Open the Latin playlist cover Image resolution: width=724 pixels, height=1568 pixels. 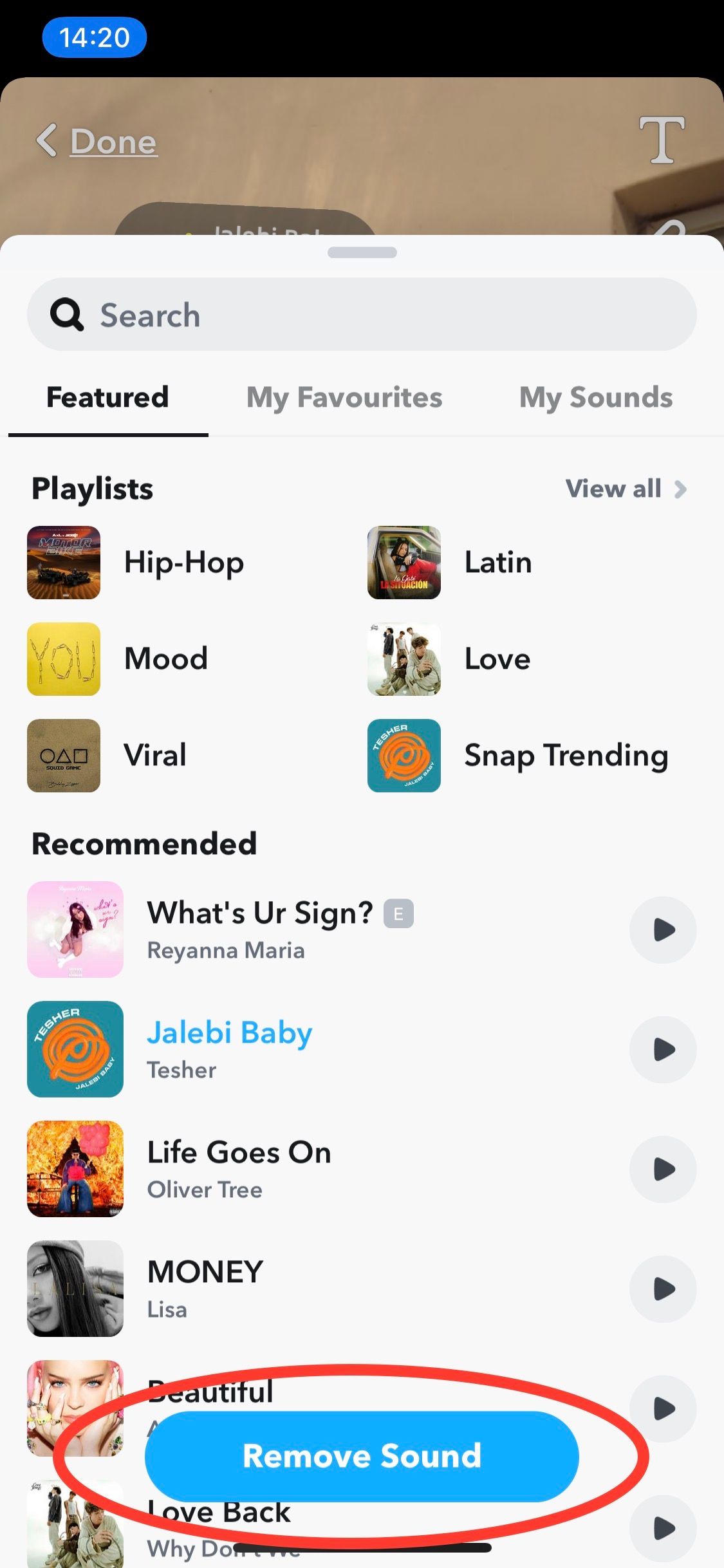click(404, 562)
